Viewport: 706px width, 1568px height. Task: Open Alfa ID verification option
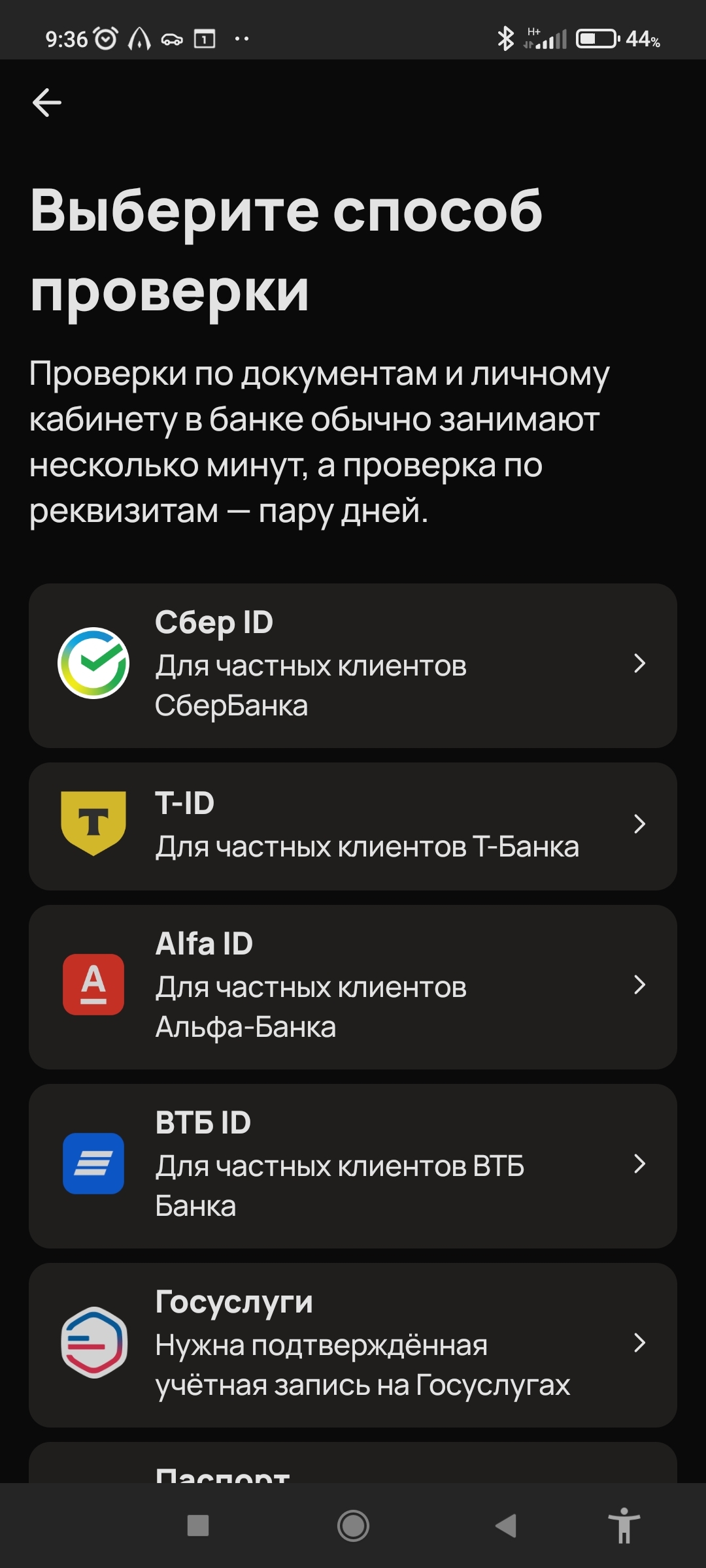pos(353,987)
